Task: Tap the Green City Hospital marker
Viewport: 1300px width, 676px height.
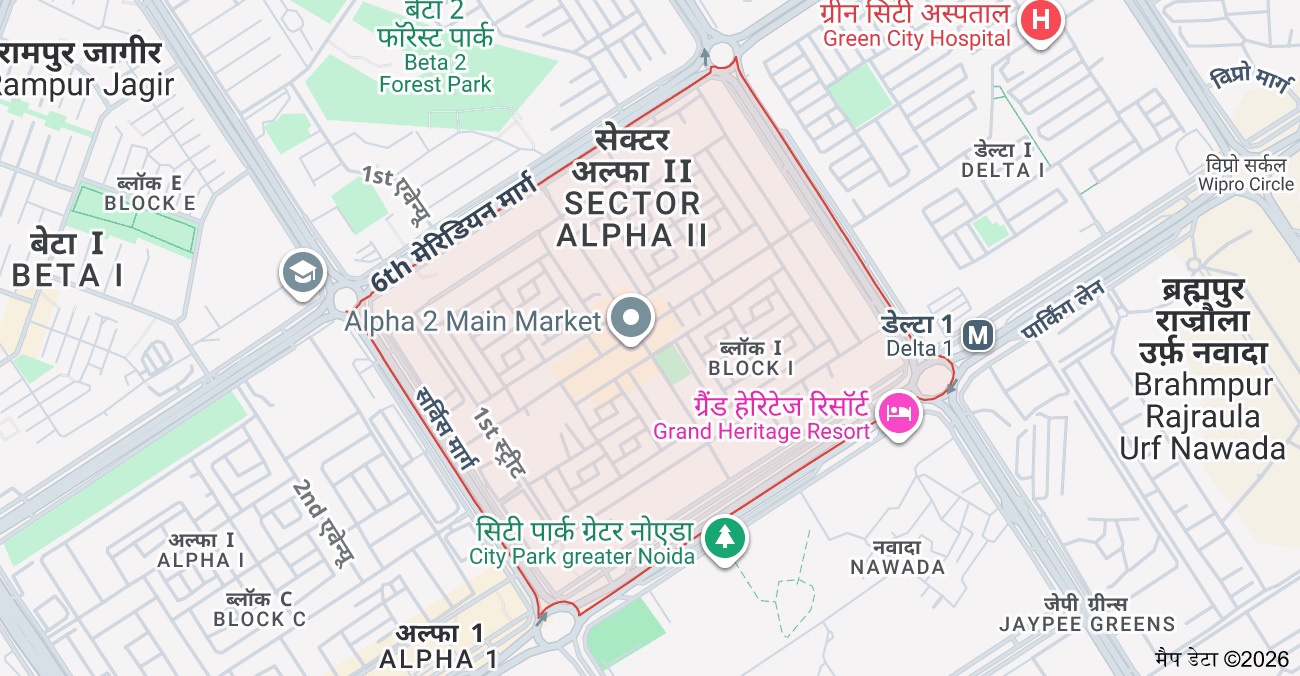Action: (1041, 20)
